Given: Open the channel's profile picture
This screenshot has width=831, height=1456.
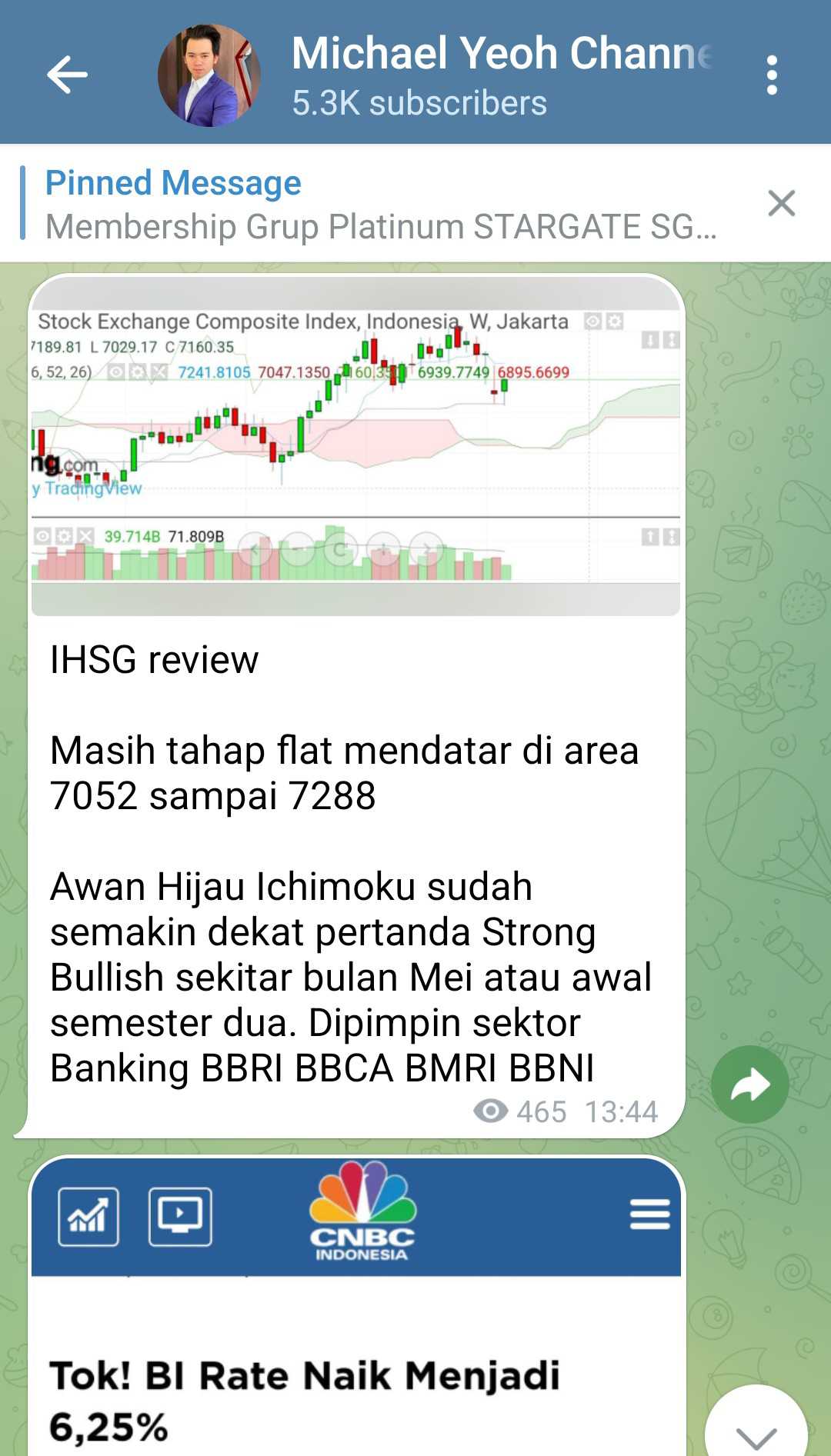Looking at the screenshot, I should coord(209,75).
